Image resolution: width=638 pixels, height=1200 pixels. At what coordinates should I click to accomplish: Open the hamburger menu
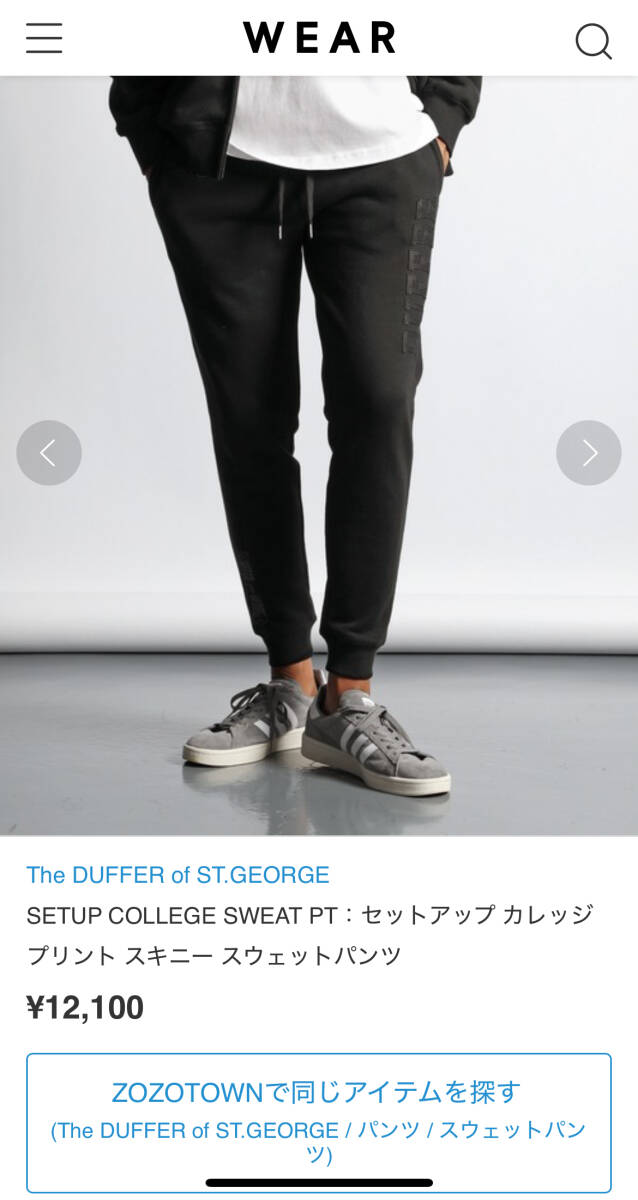pos(44,38)
